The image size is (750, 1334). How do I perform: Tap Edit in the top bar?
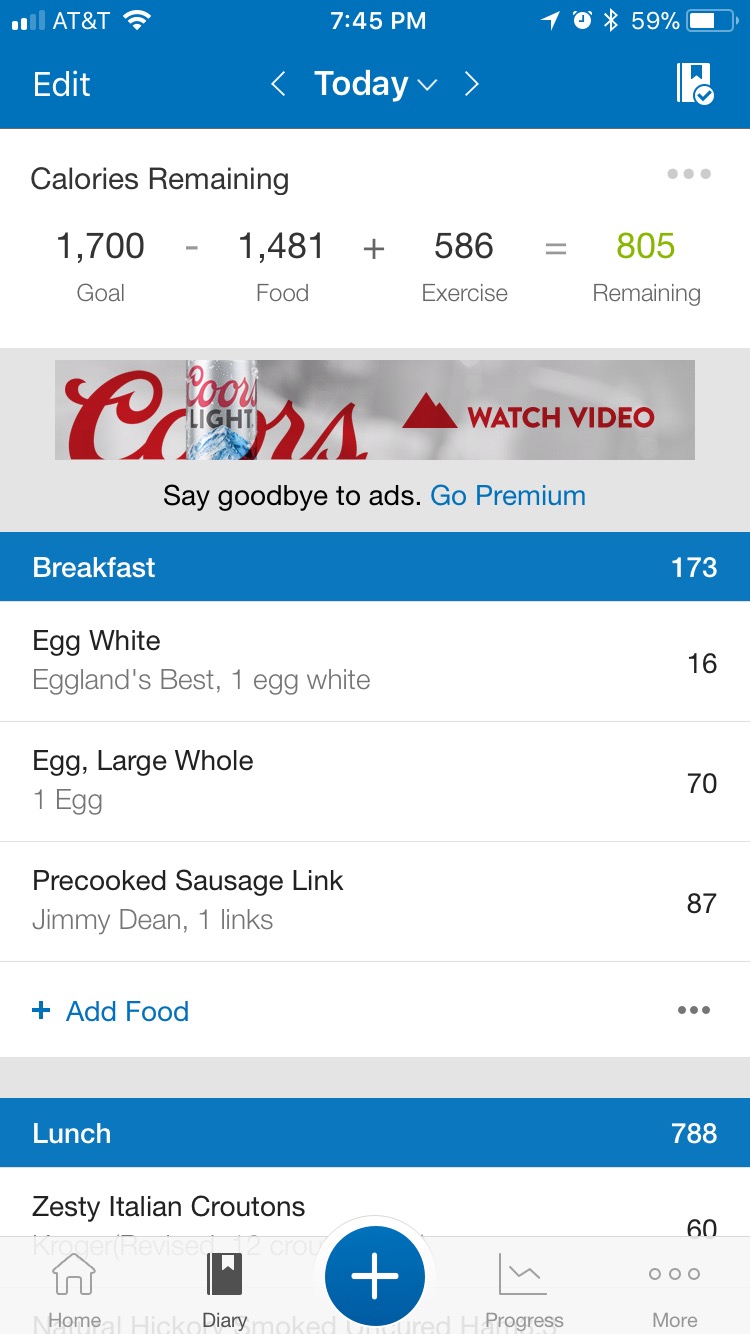pos(61,84)
